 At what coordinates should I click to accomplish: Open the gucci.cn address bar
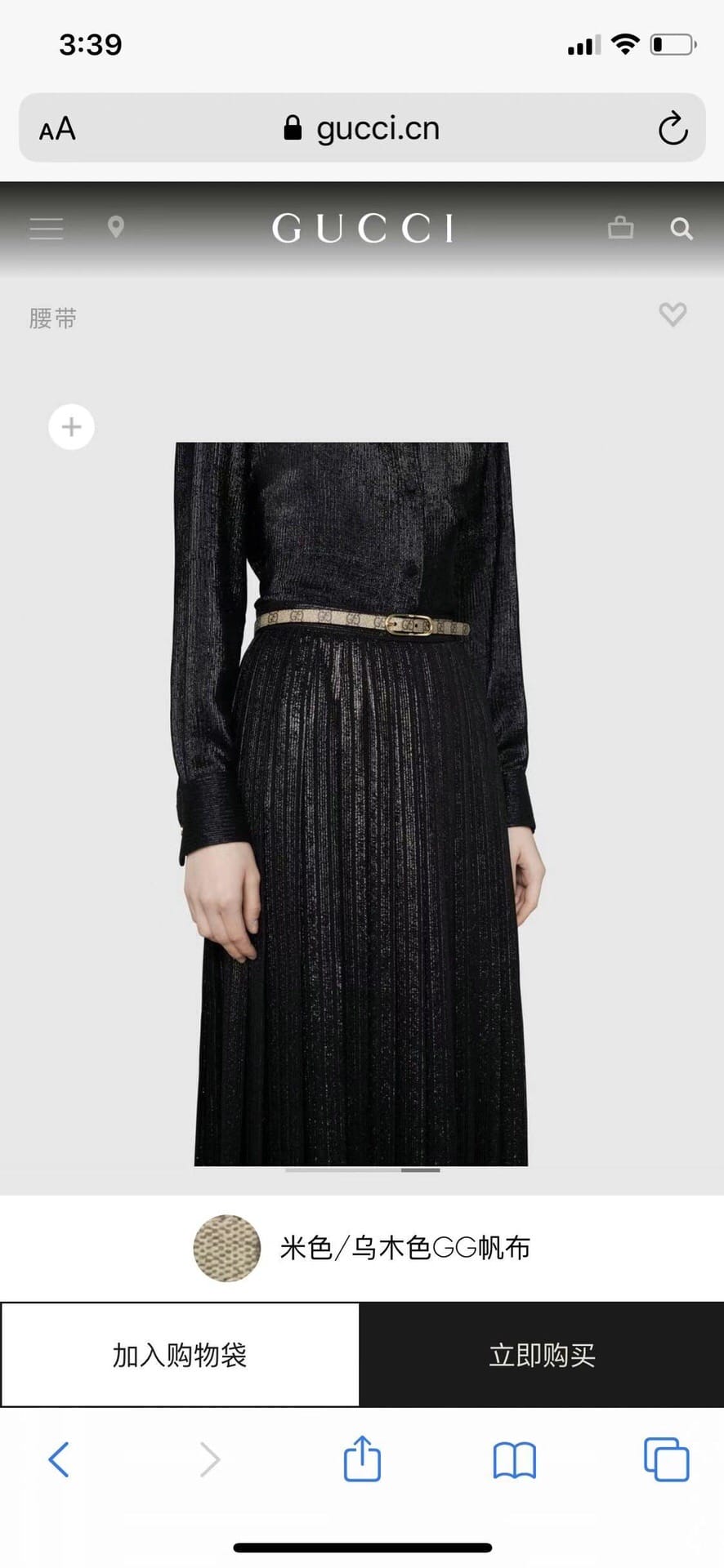(x=362, y=128)
